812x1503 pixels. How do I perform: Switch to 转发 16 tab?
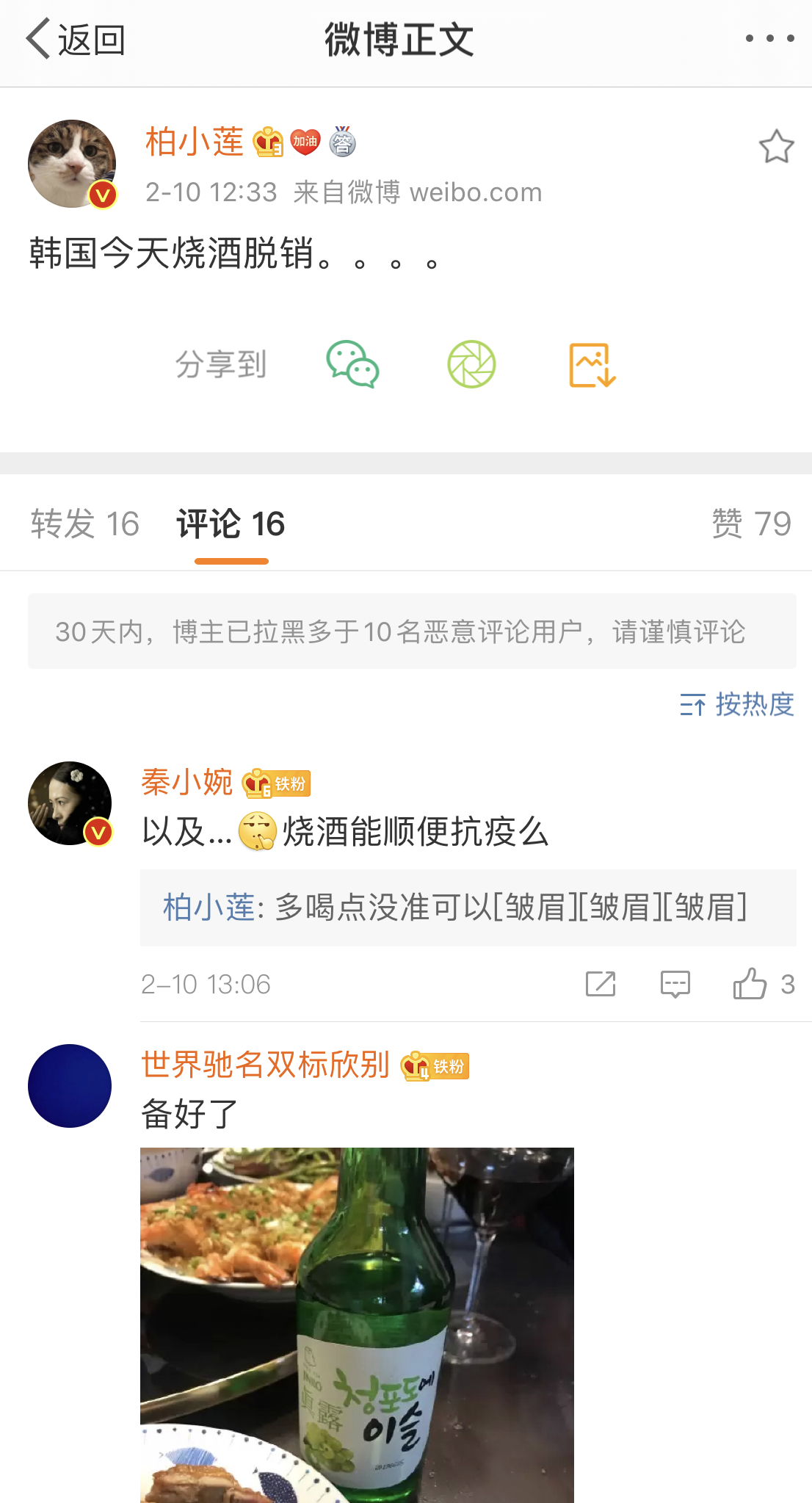click(85, 524)
